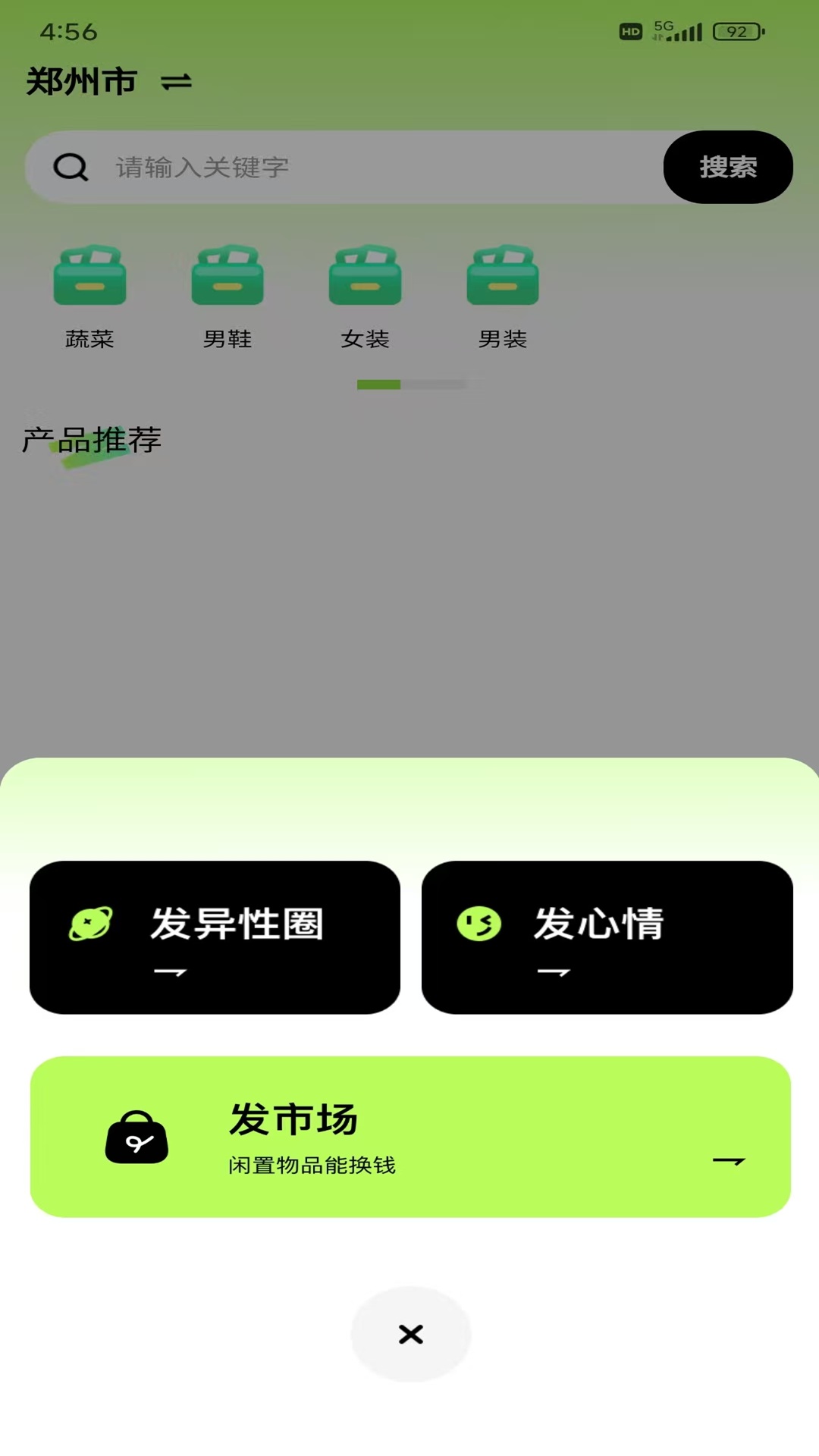
Task: Dismiss the sheet with the X button
Action: pyautogui.click(x=410, y=1335)
